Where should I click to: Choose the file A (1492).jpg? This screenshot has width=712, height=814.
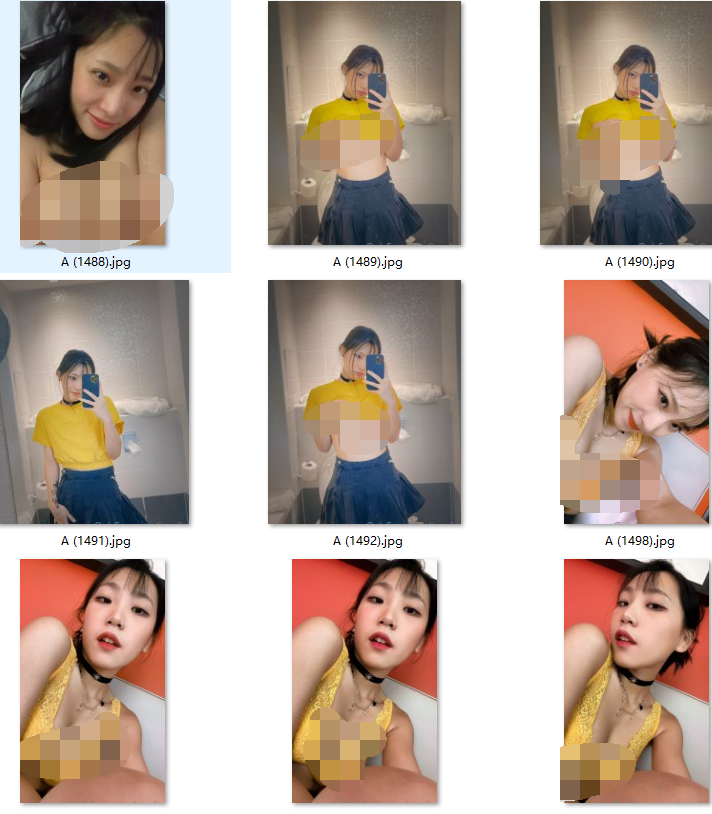tap(364, 402)
